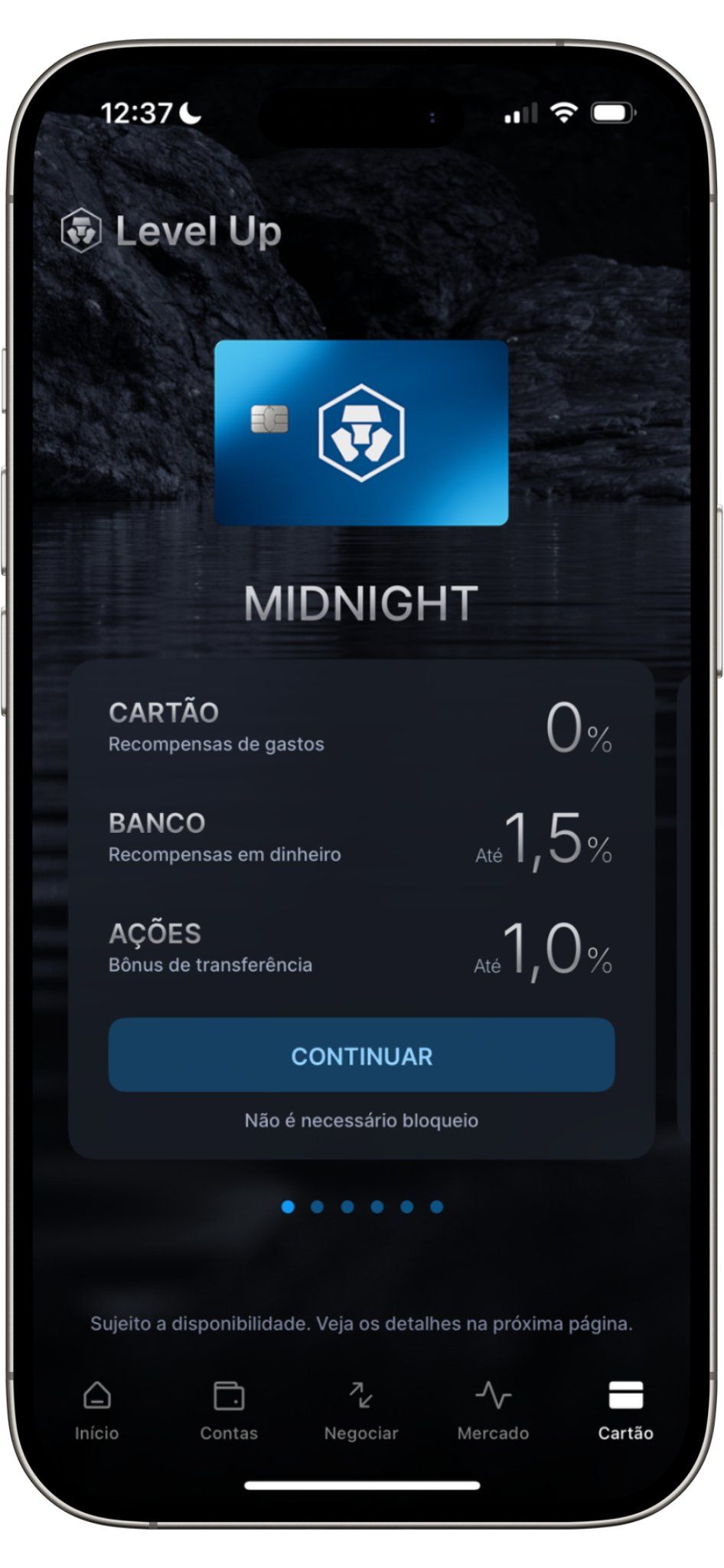Viewport: 724px width, 1568px height.
Task: Tap the Midnight card image
Action: [361, 433]
